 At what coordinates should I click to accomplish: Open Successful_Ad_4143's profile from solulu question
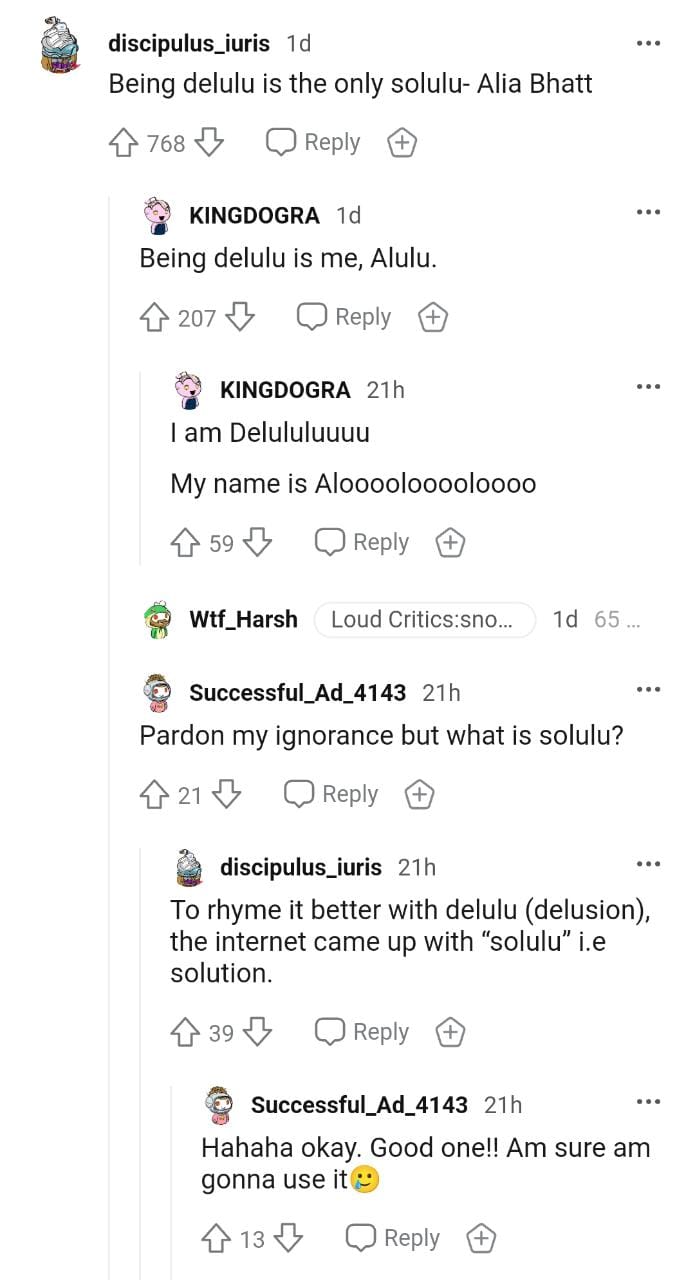[297, 692]
